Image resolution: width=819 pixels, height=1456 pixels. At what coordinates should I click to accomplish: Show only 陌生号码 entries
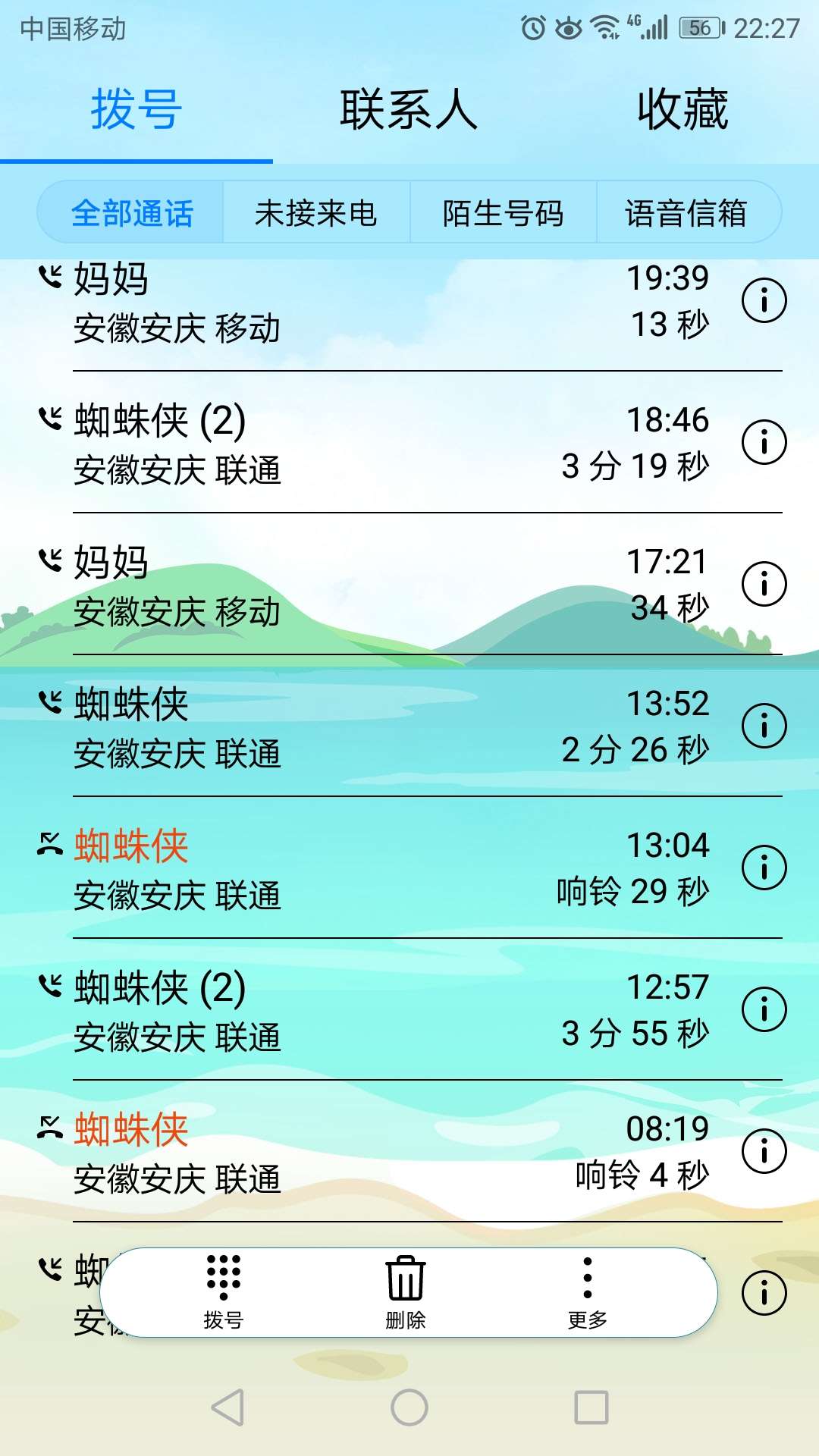[x=504, y=214]
